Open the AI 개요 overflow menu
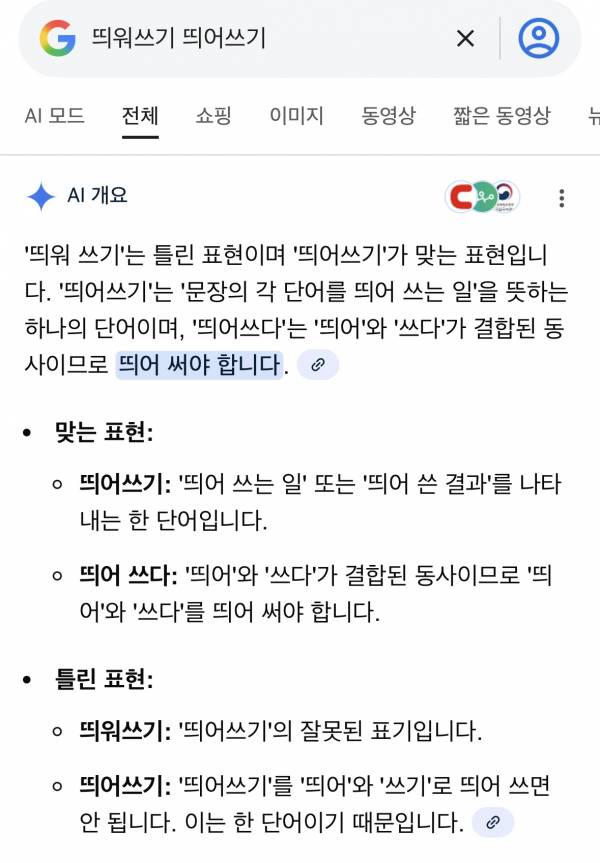The image size is (600, 863). [562, 197]
